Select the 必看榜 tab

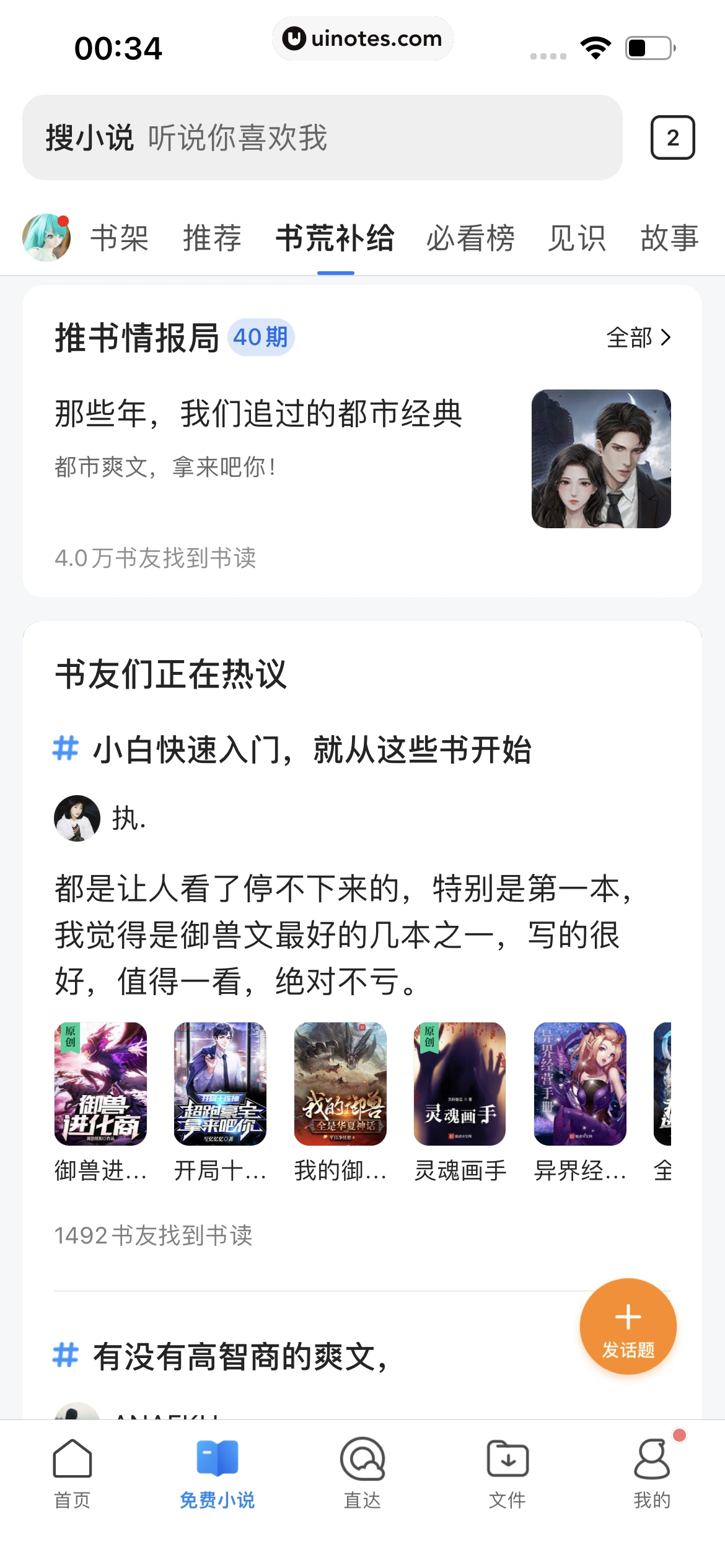pyautogui.click(x=470, y=238)
